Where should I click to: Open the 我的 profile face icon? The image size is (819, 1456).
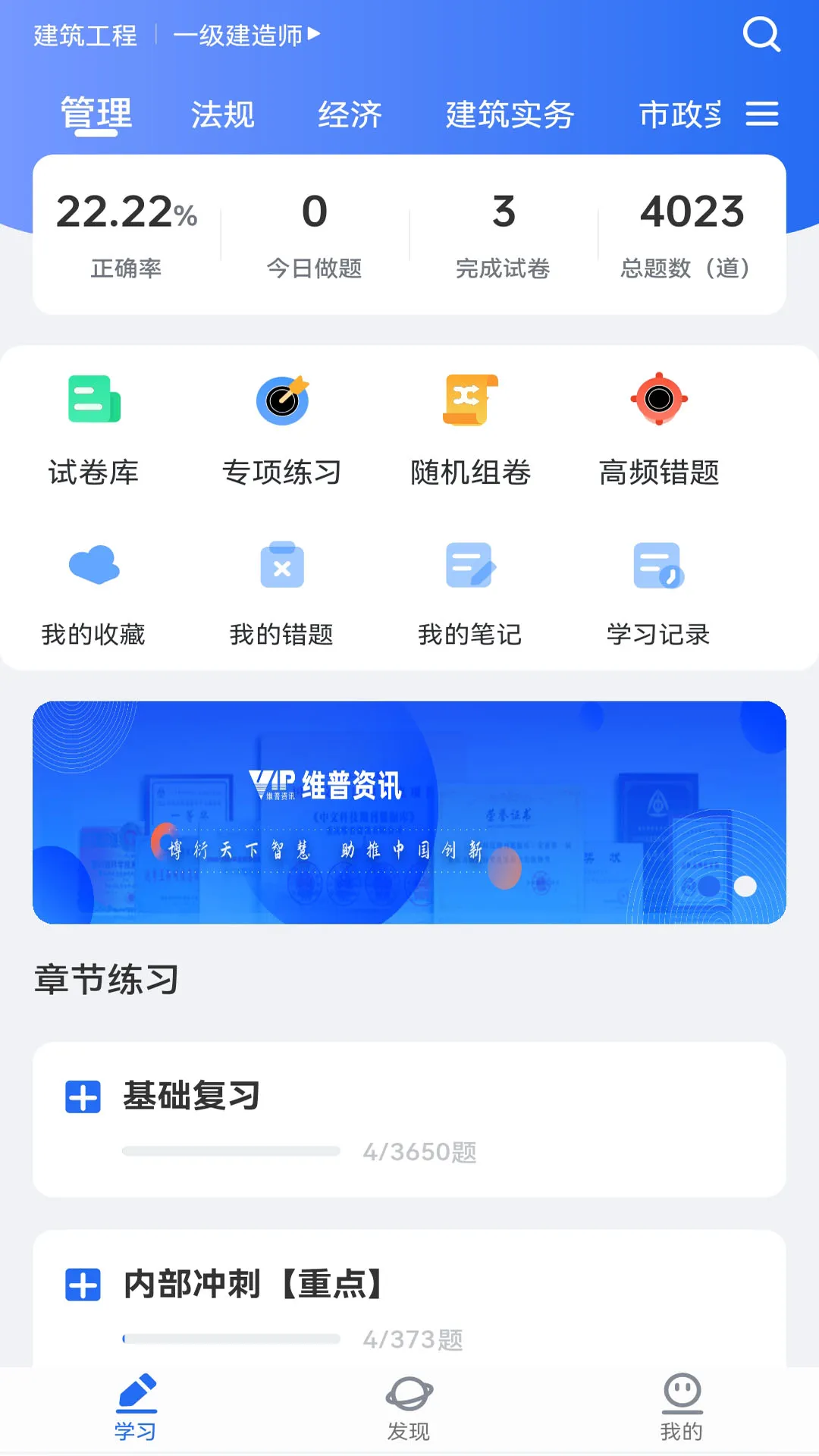click(682, 1407)
